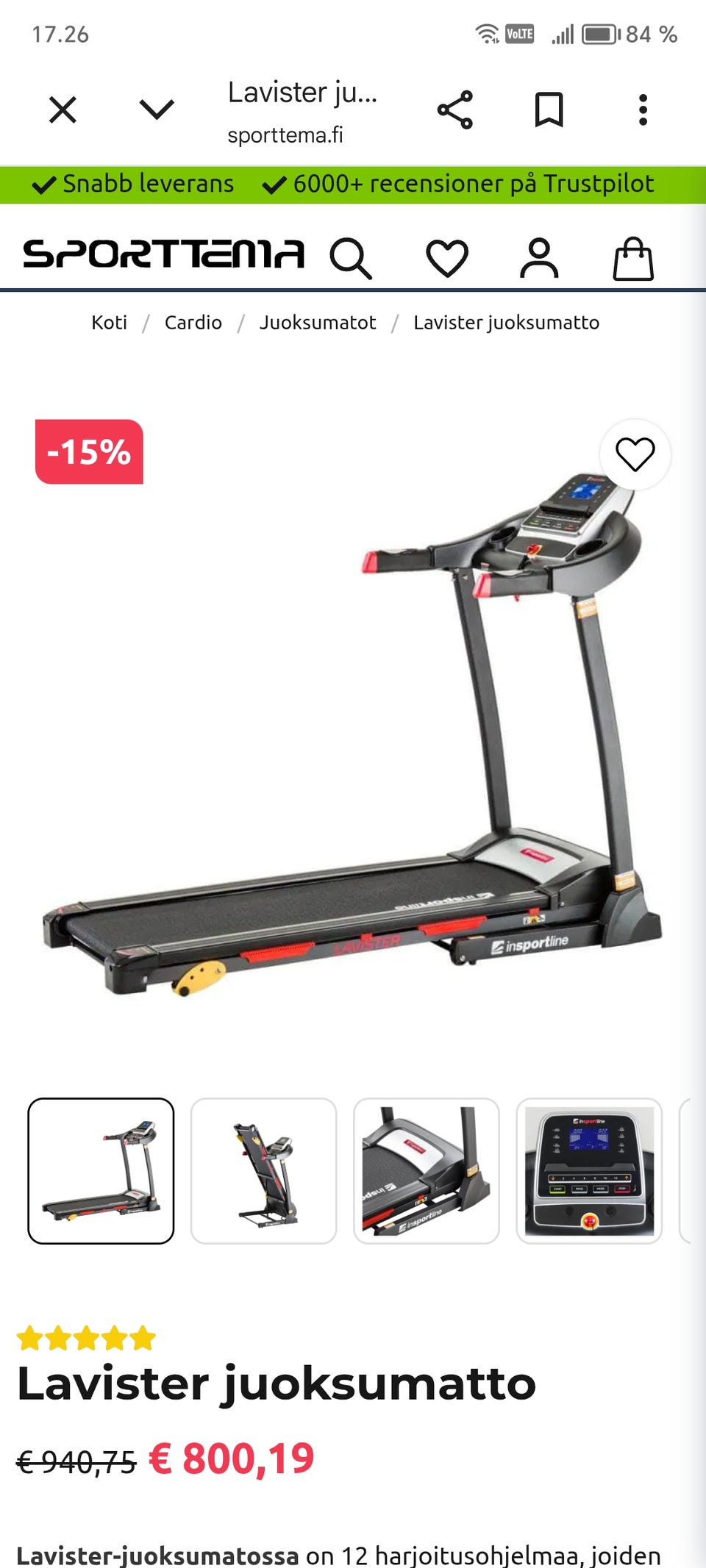The image size is (706, 1568).
Task: Add treadmill to favorites with heart
Action: click(x=635, y=454)
